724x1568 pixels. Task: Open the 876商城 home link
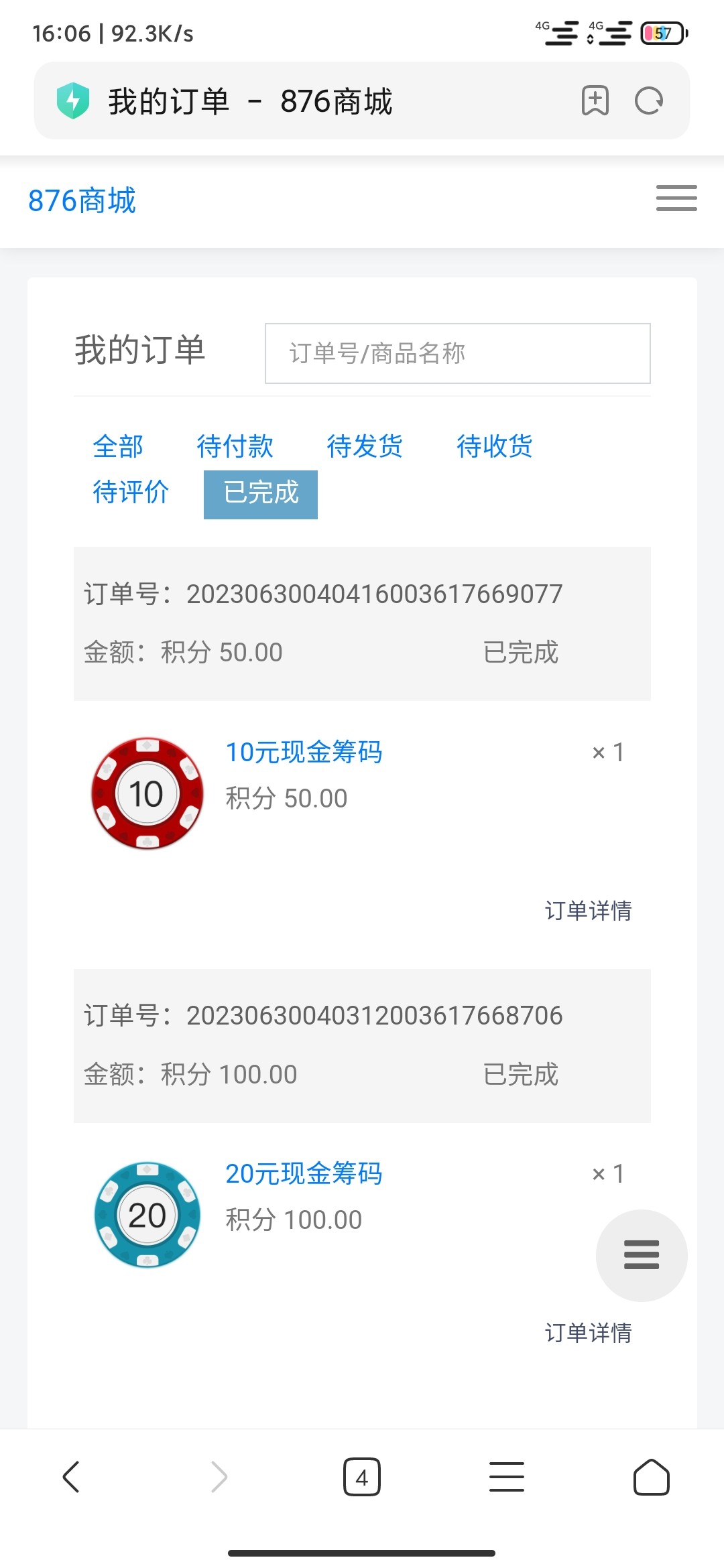click(82, 200)
